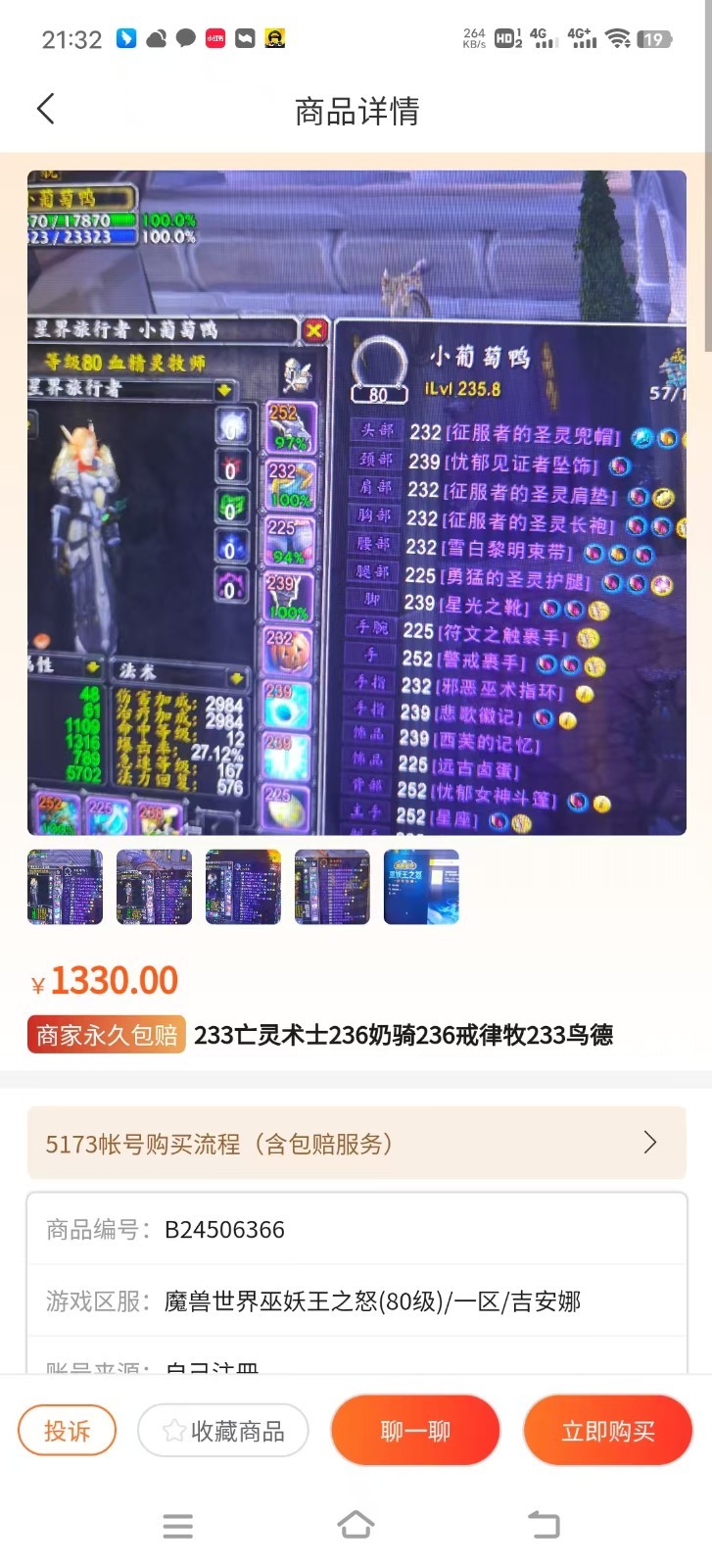
Task: Go back from the 商品详情 page
Action: point(46,109)
